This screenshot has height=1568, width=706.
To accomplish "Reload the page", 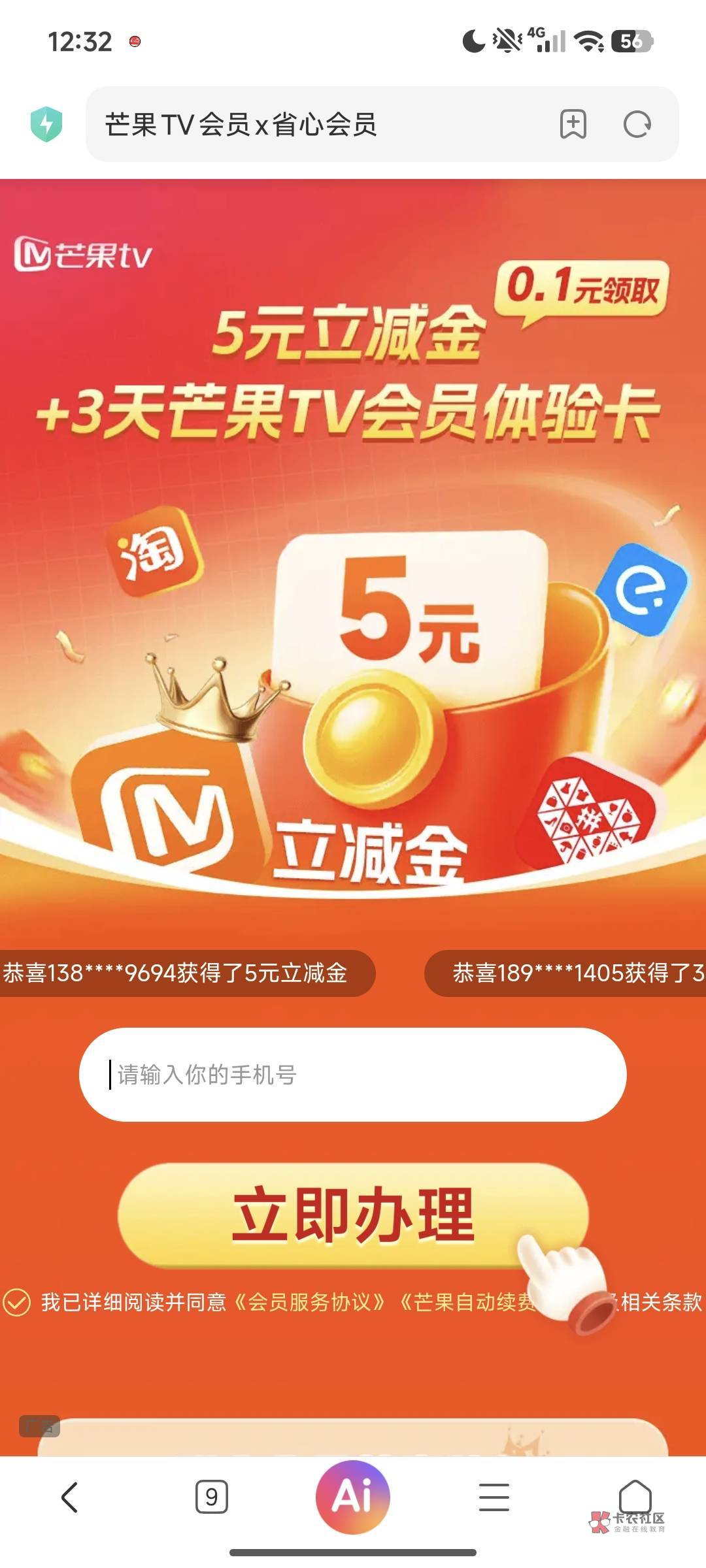I will tap(637, 124).
